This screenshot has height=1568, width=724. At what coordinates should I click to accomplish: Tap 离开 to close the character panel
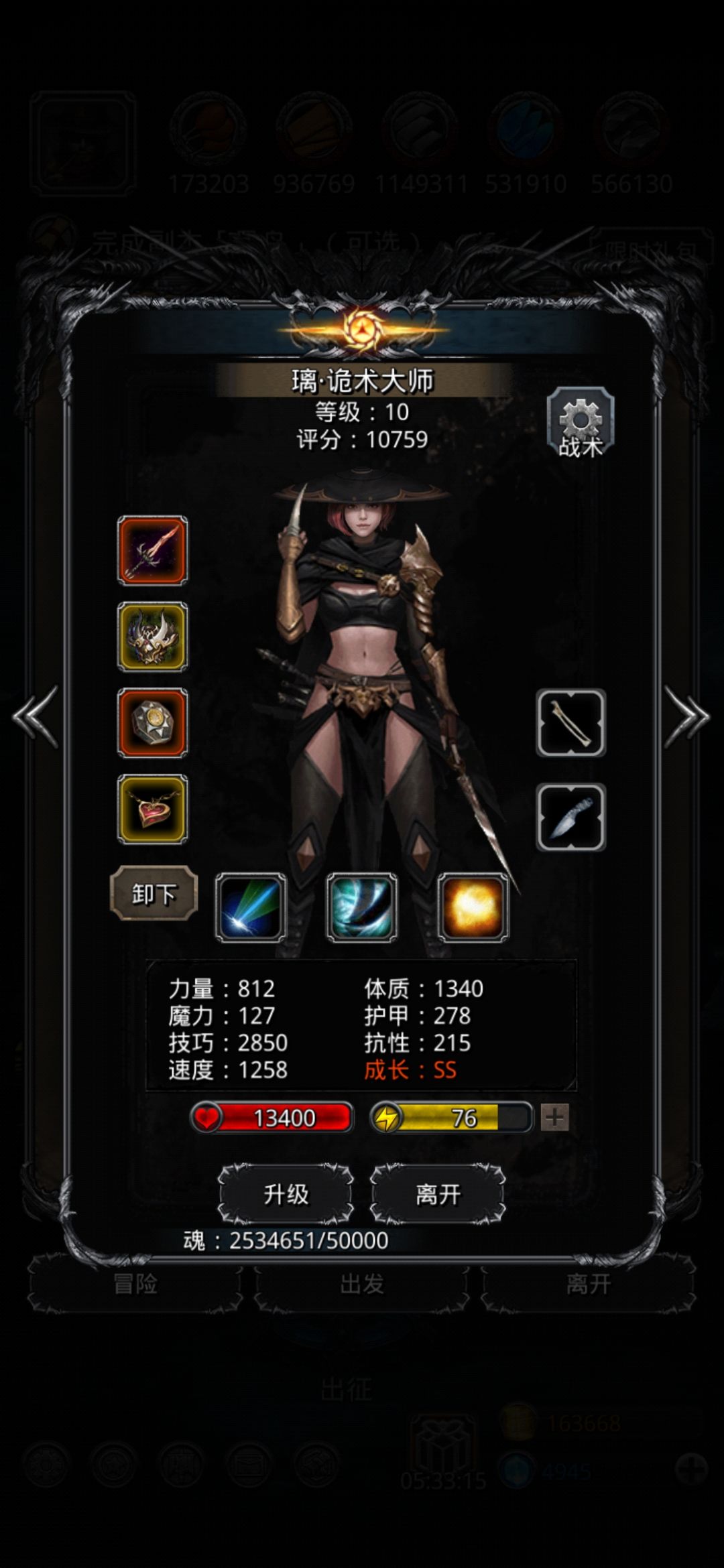pyautogui.click(x=438, y=1193)
